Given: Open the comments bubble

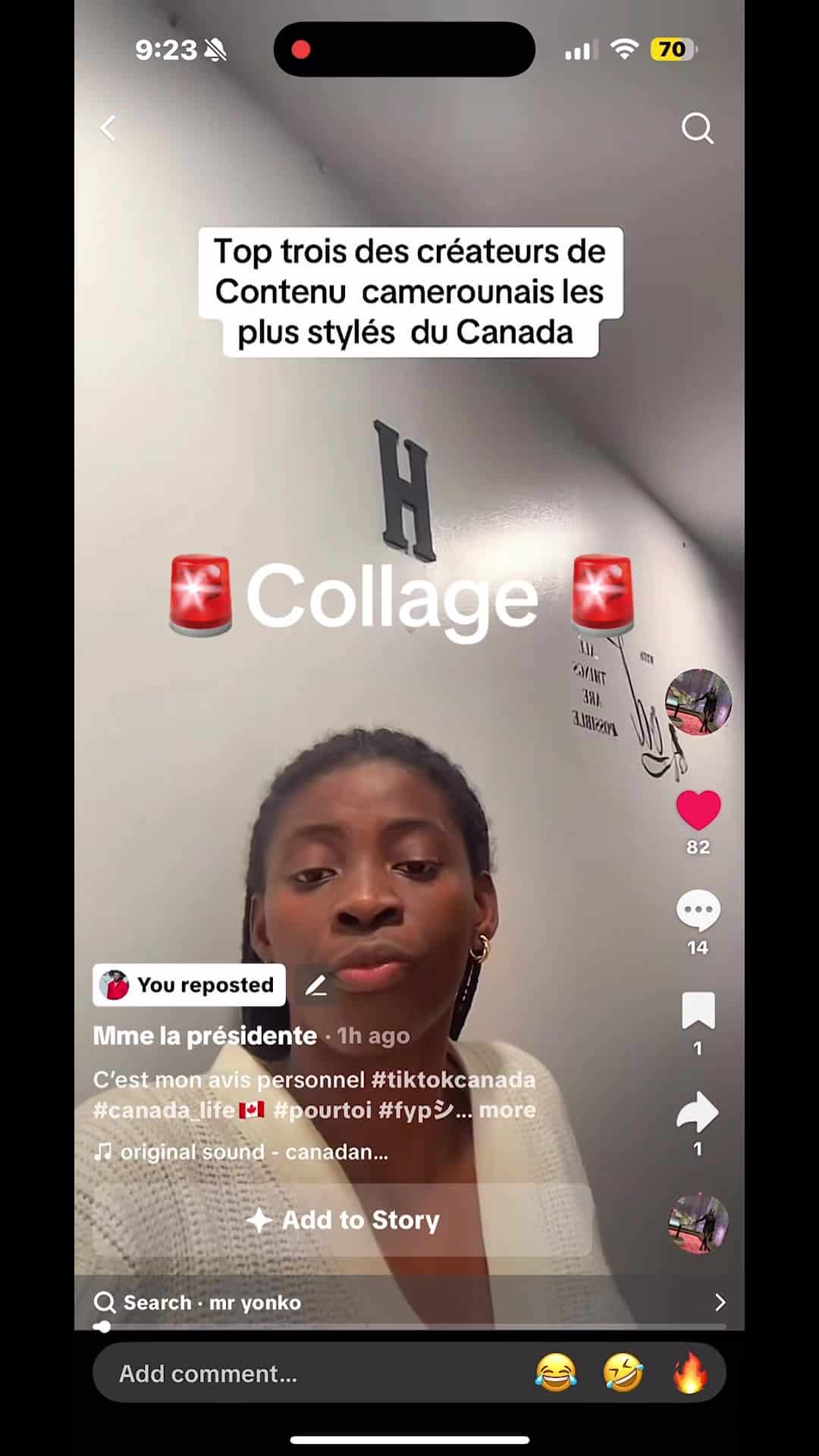Looking at the screenshot, I should 698,910.
